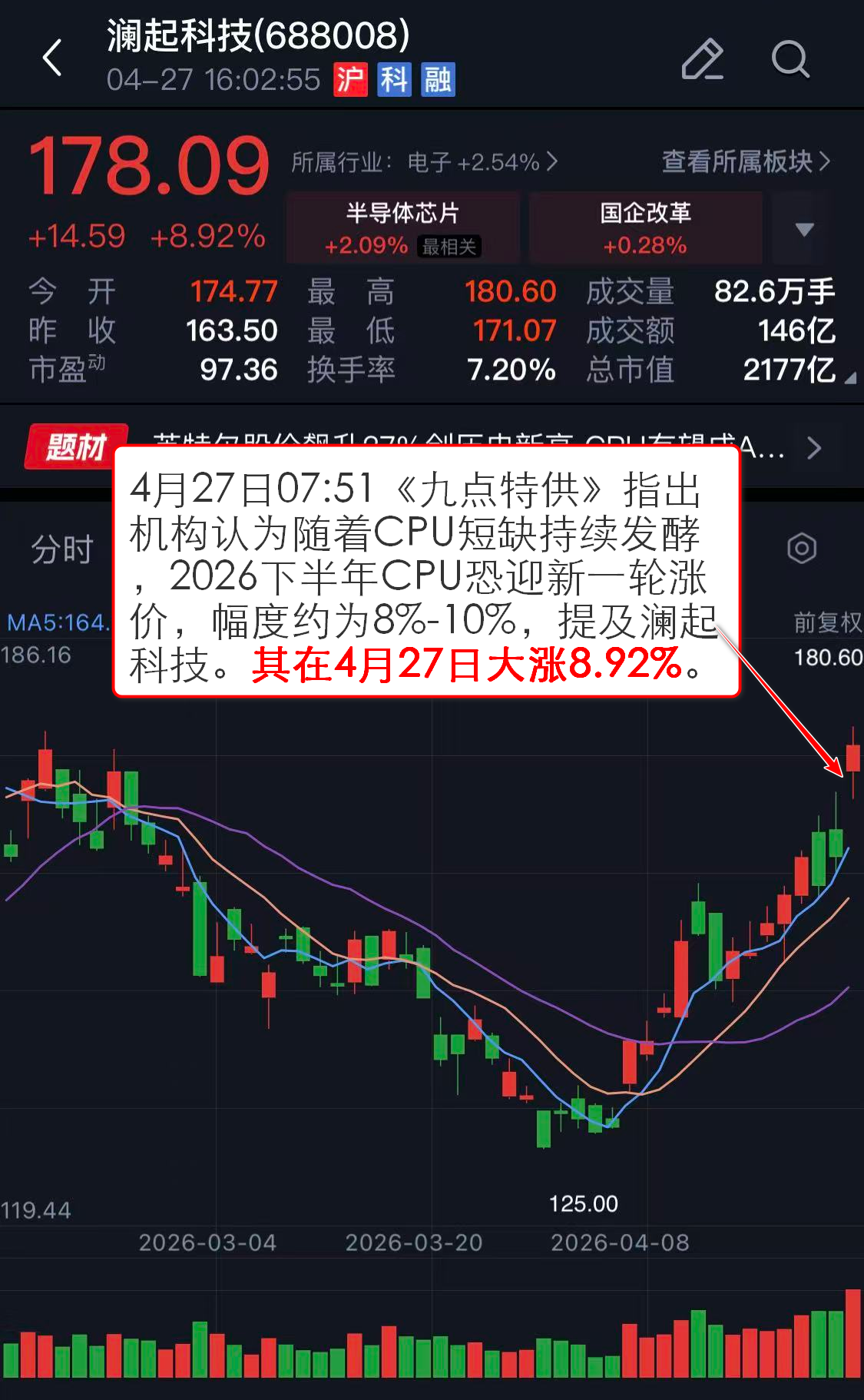View 查看所属板块 sector list
This screenshot has height=1400, width=864.
(746, 161)
